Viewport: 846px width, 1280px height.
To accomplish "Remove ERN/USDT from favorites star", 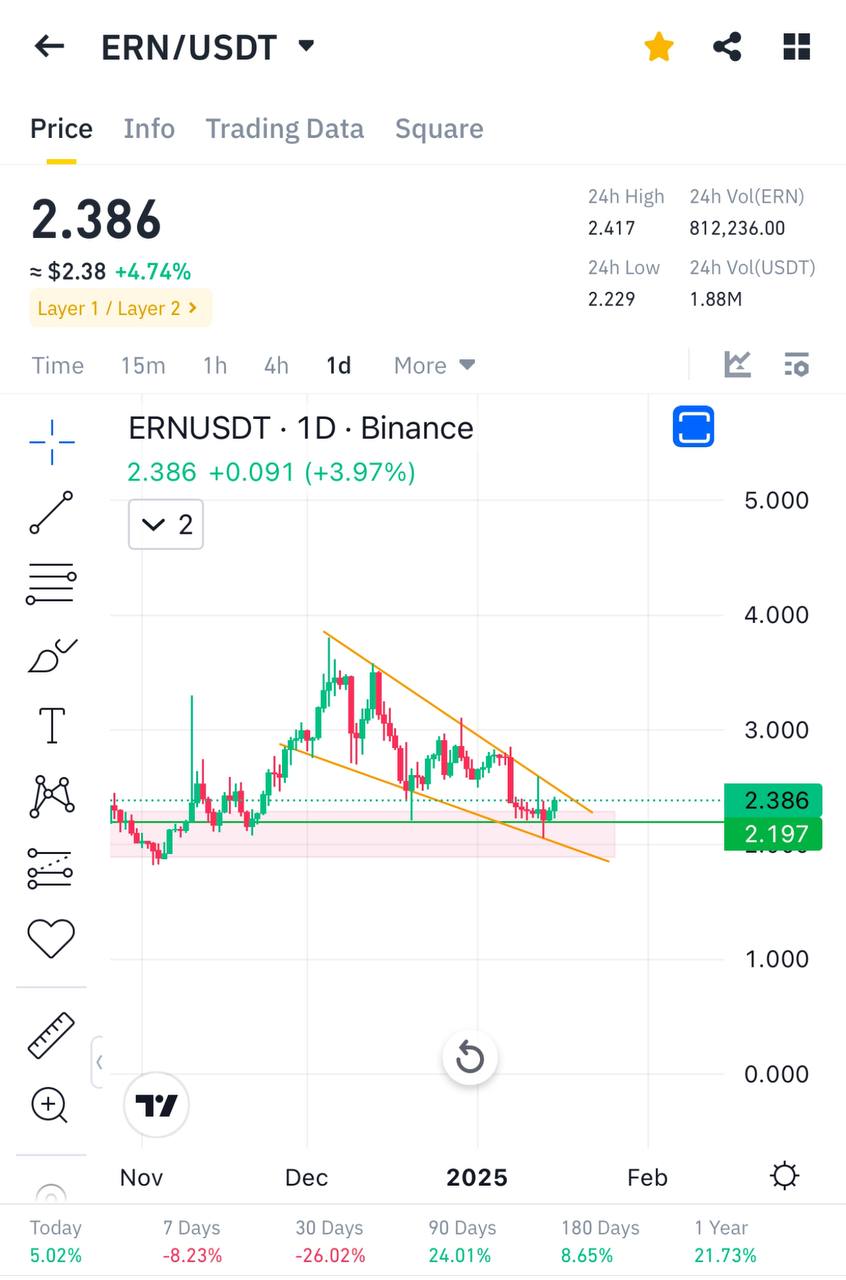I will click(658, 46).
